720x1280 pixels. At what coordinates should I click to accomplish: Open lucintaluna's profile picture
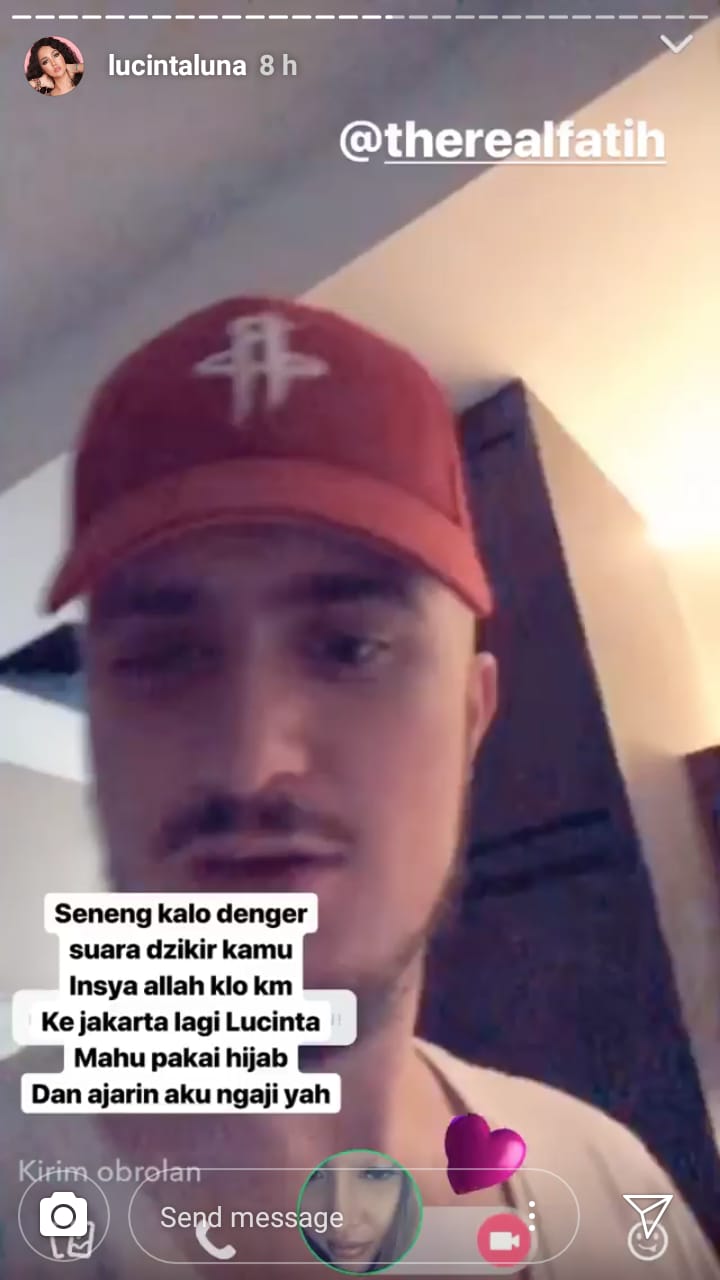[53, 67]
